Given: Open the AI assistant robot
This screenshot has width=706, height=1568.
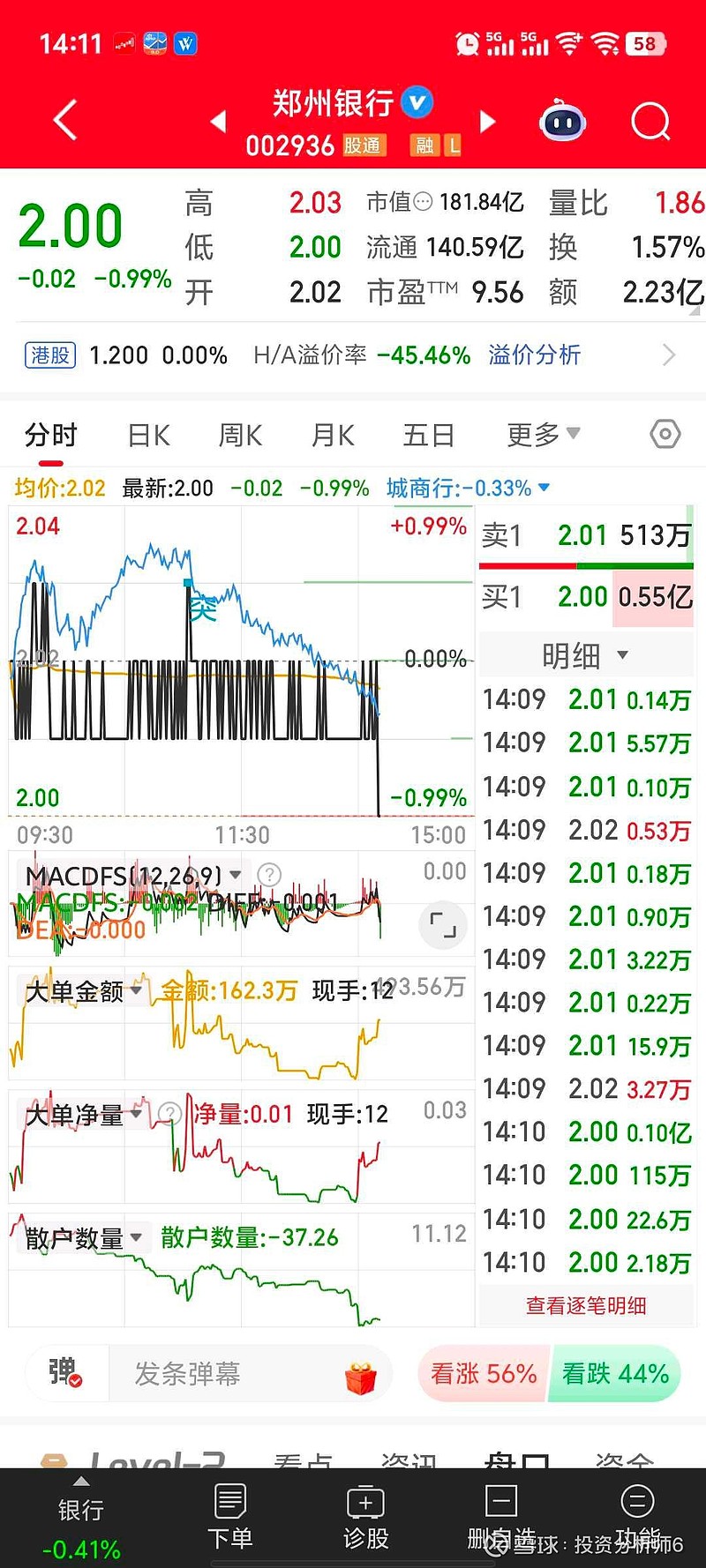Looking at the screenshot, I should (562, 121).
